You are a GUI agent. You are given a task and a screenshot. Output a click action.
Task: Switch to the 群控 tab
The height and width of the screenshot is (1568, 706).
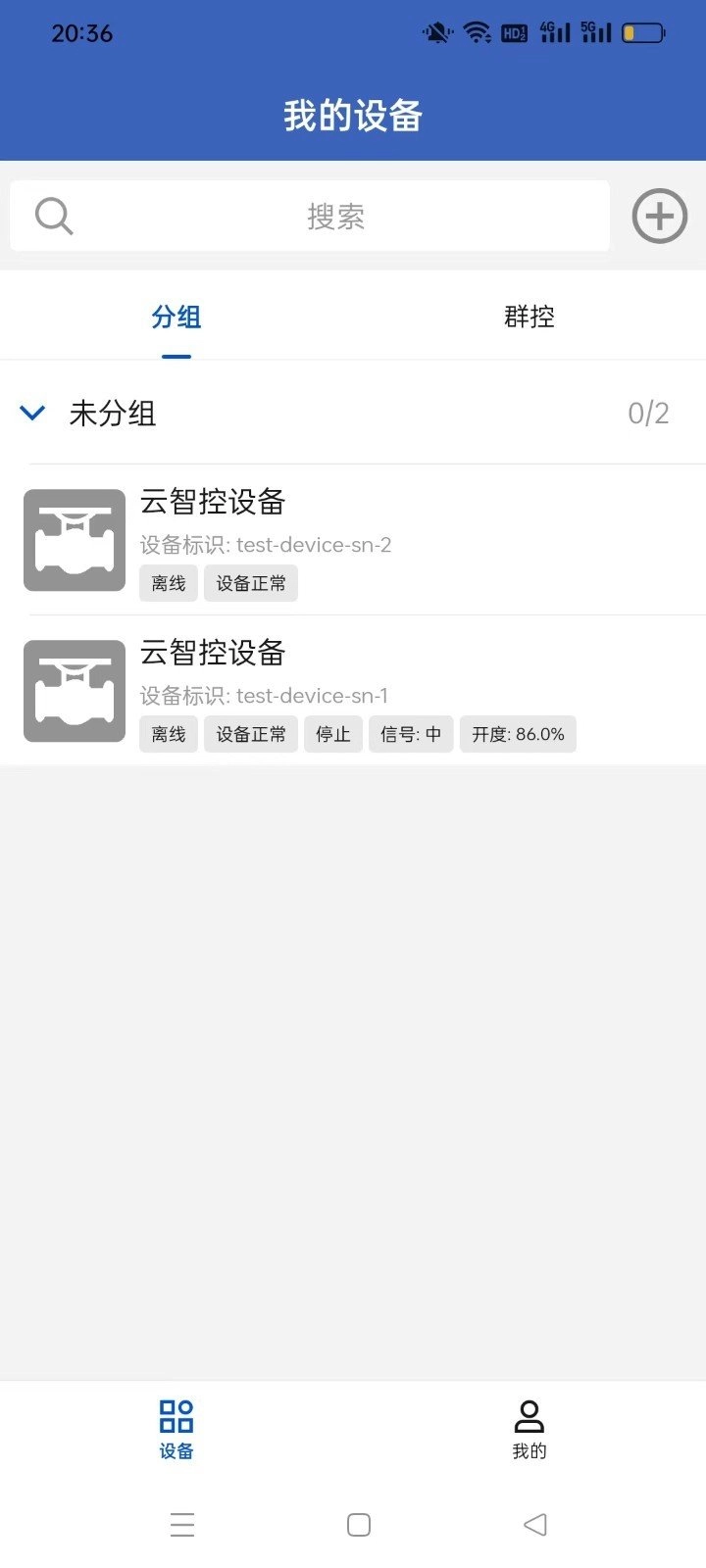[x=529, y=317]
